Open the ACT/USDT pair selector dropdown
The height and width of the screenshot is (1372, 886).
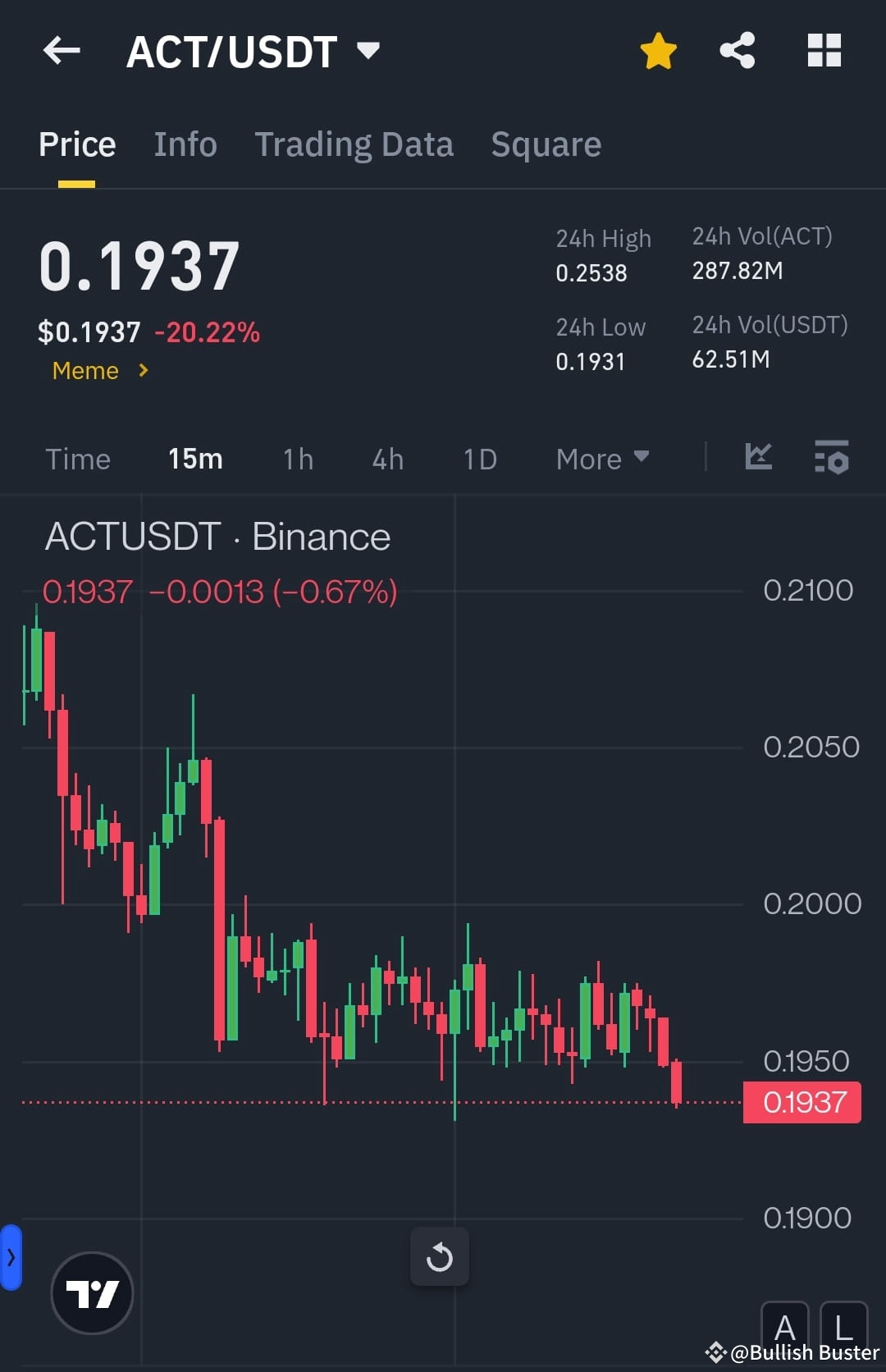(368, 51)
